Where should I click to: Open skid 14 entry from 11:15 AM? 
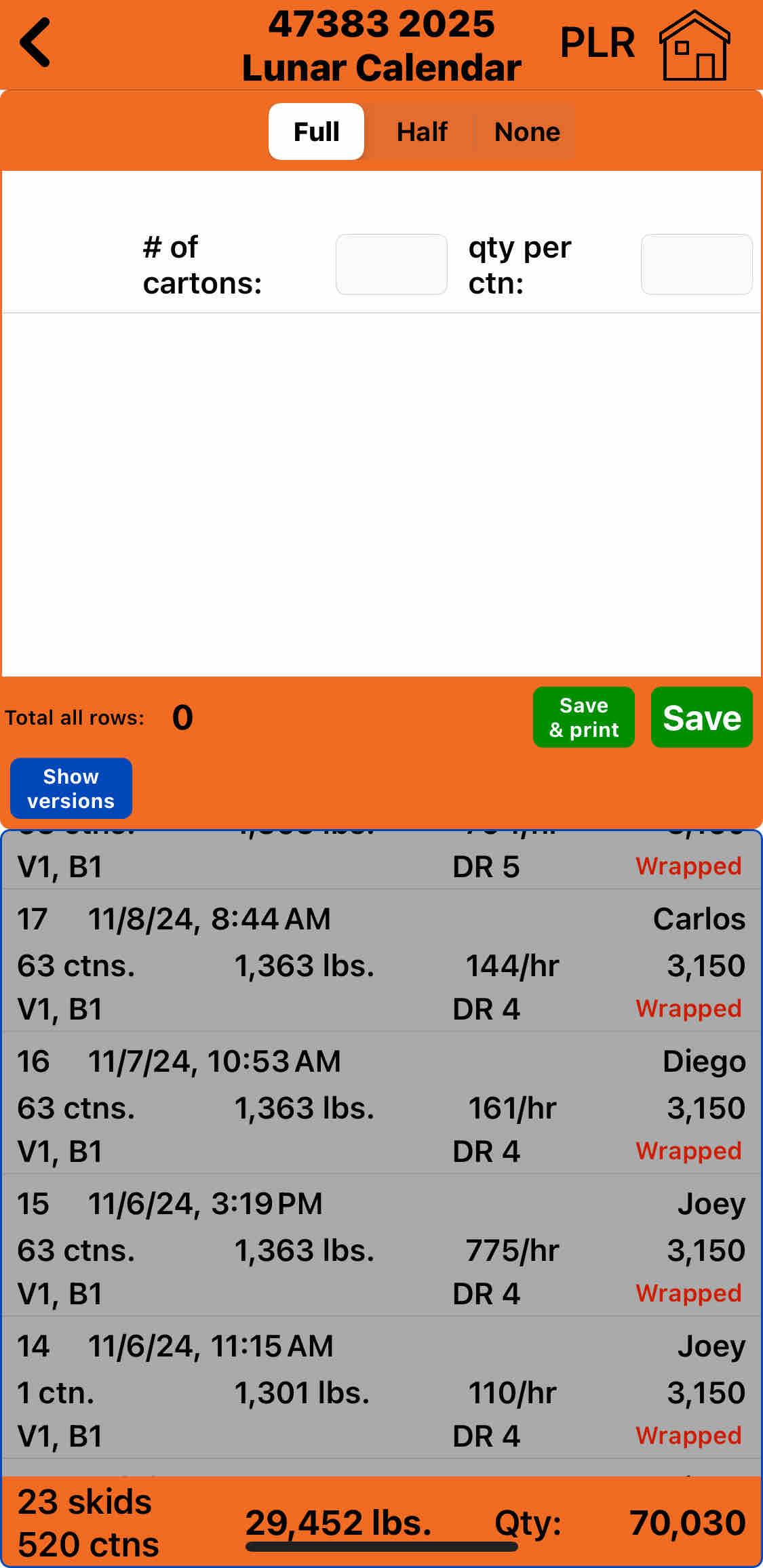[381, 1390]
